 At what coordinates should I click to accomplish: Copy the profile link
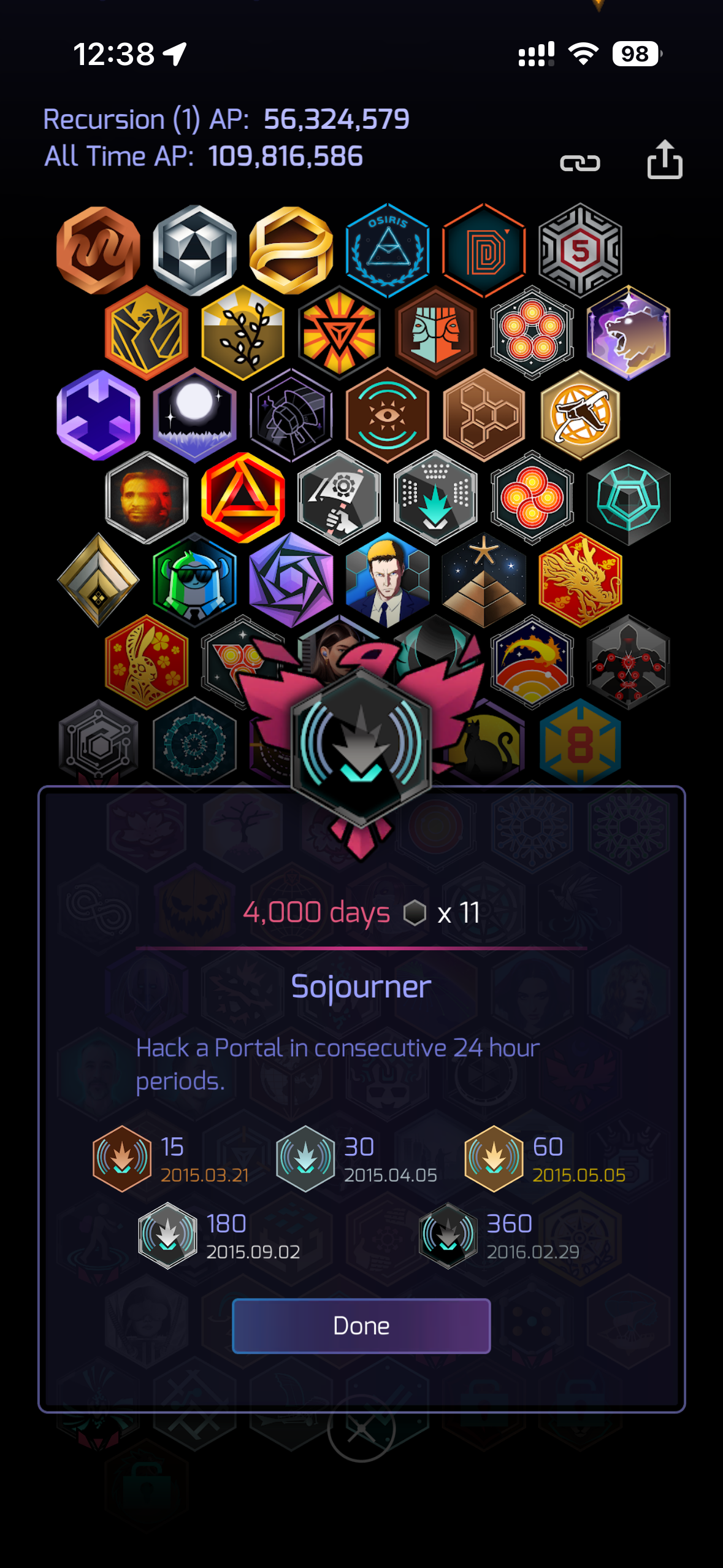[x=580, y=163]
